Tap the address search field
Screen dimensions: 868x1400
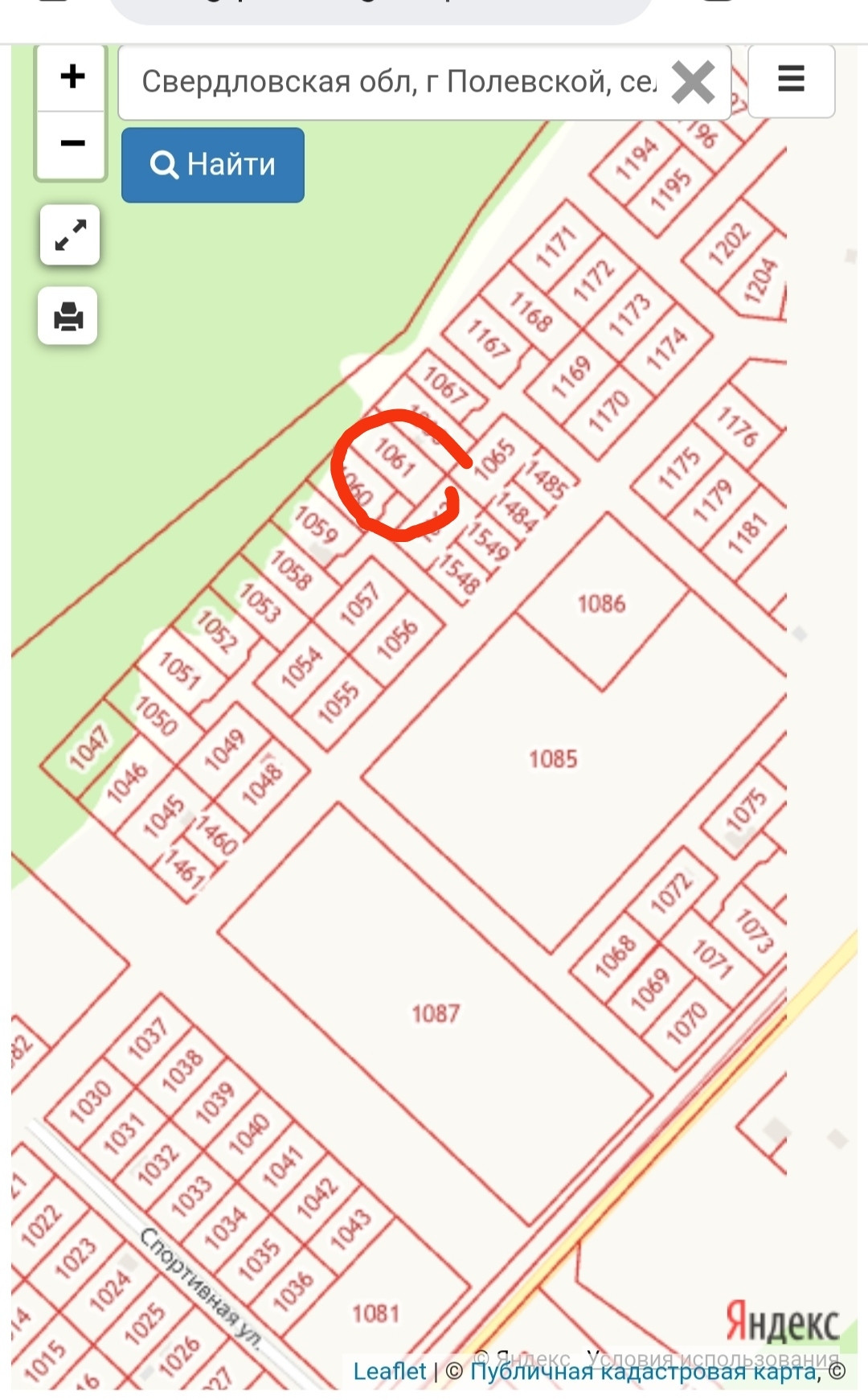[x=398, y=82]
